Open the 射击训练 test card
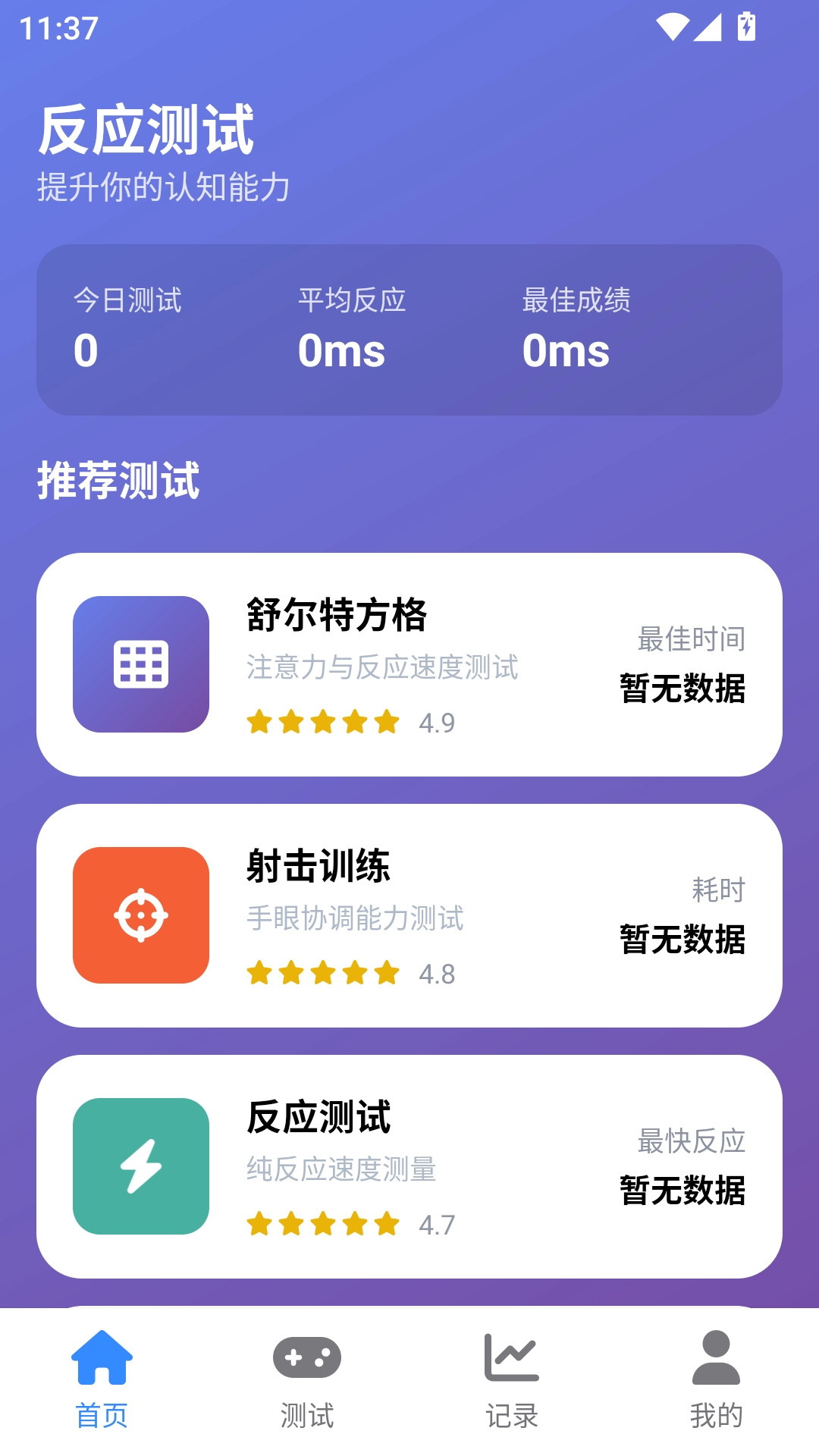819x1456 pixels. (x=409, y=918)
